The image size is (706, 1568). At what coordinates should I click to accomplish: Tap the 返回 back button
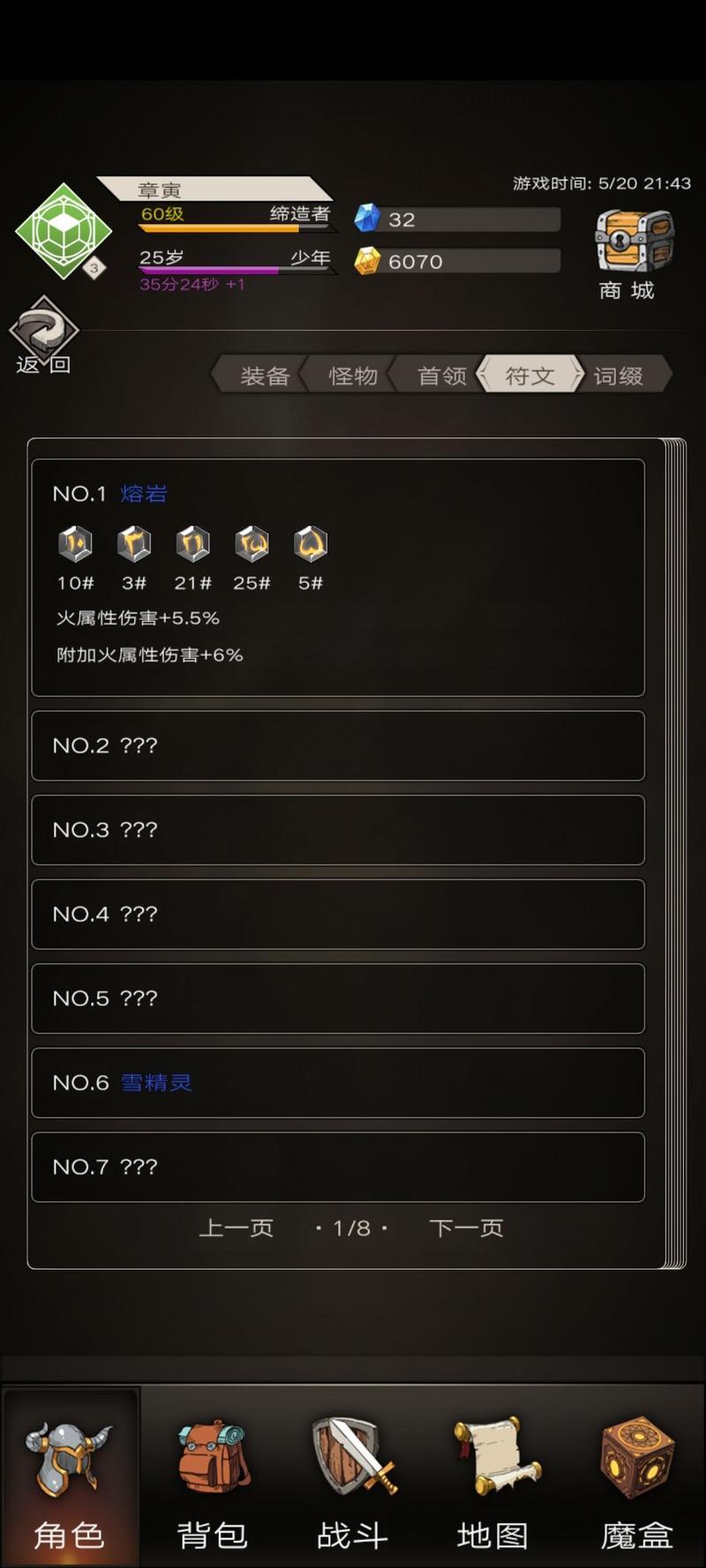click(x=43, y=337)
